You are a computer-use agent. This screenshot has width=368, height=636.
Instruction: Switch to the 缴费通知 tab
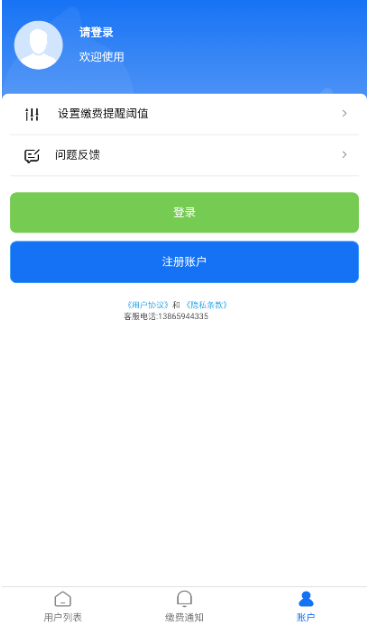184,607
